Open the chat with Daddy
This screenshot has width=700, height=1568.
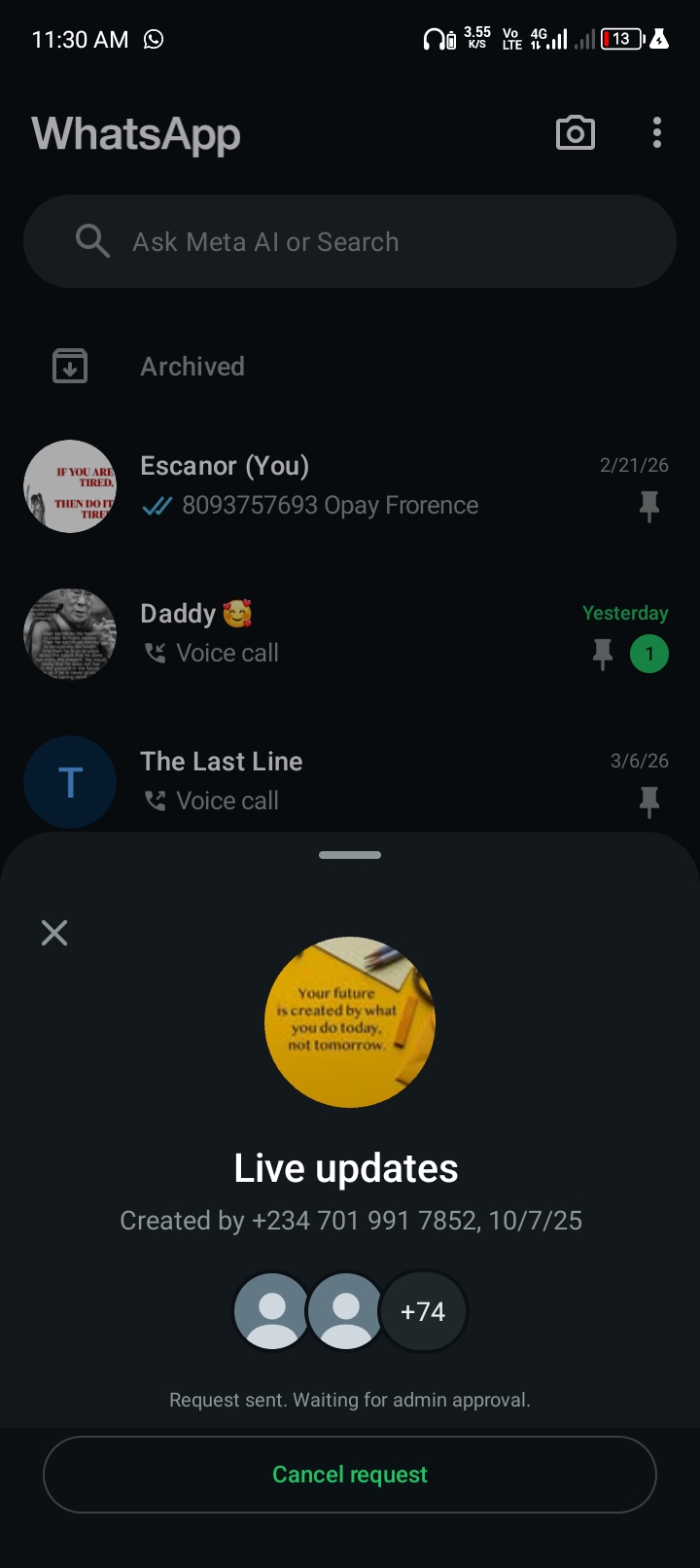pyautogui.click(x=350, y=633)
